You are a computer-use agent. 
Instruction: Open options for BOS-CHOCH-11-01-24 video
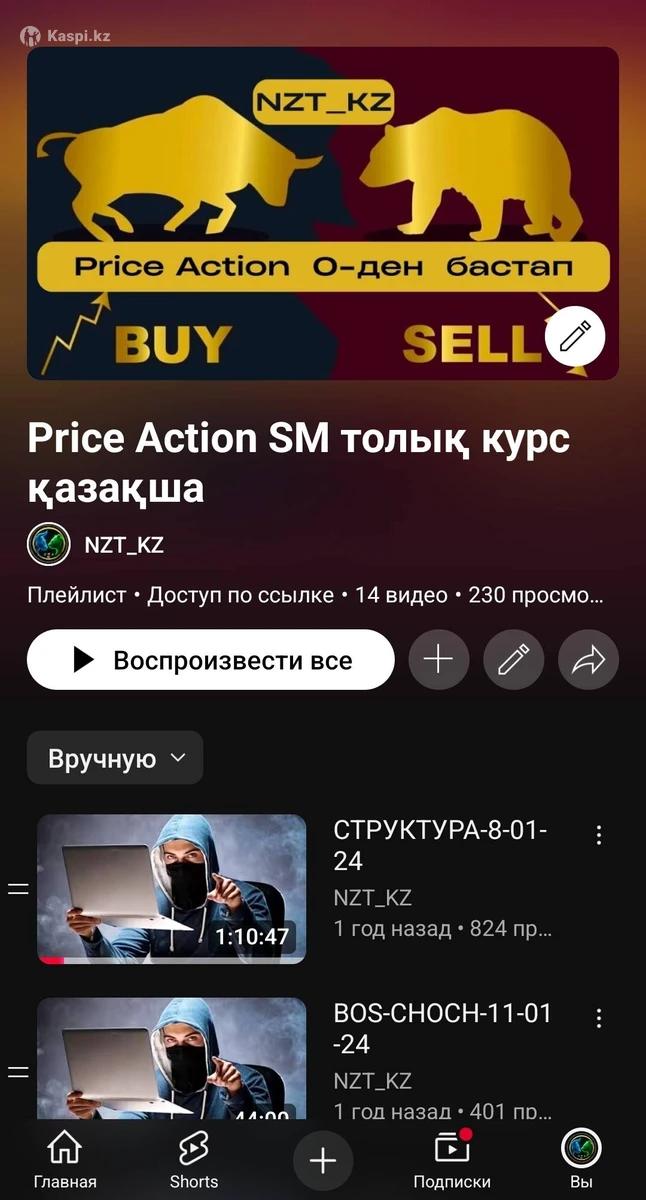[x=599, y=1018]
